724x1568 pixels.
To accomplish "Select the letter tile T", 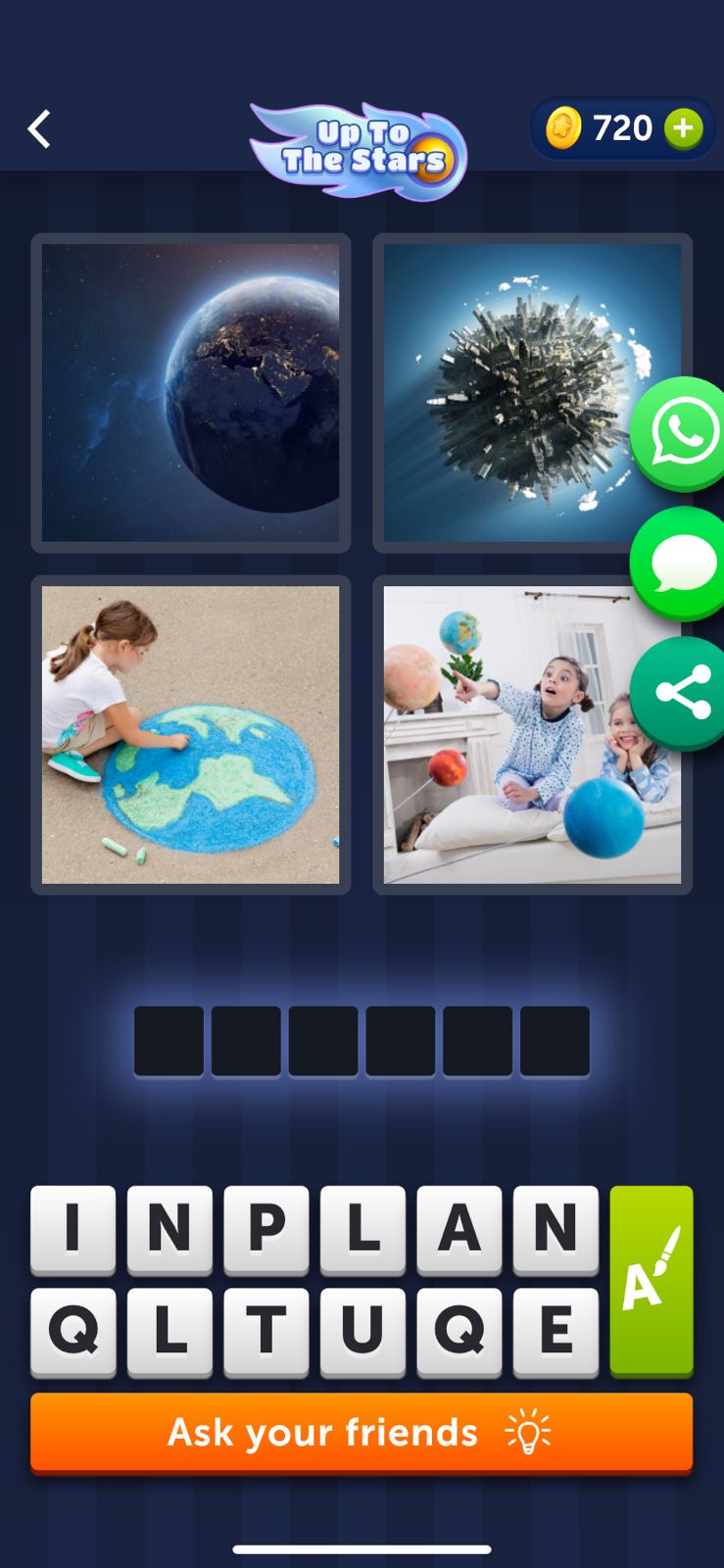I will (265, 1332).
